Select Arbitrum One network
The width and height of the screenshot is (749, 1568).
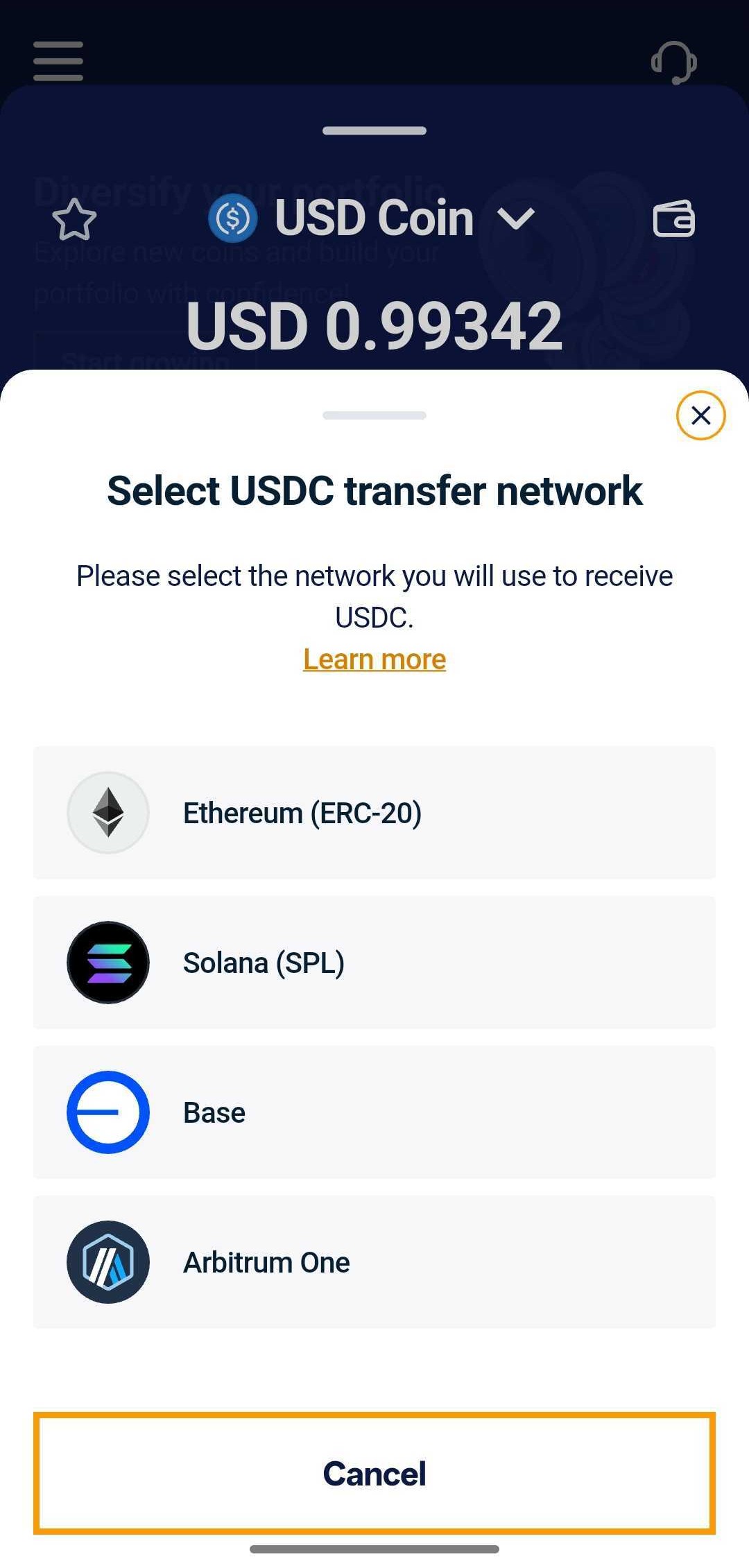pos(374,1262)
